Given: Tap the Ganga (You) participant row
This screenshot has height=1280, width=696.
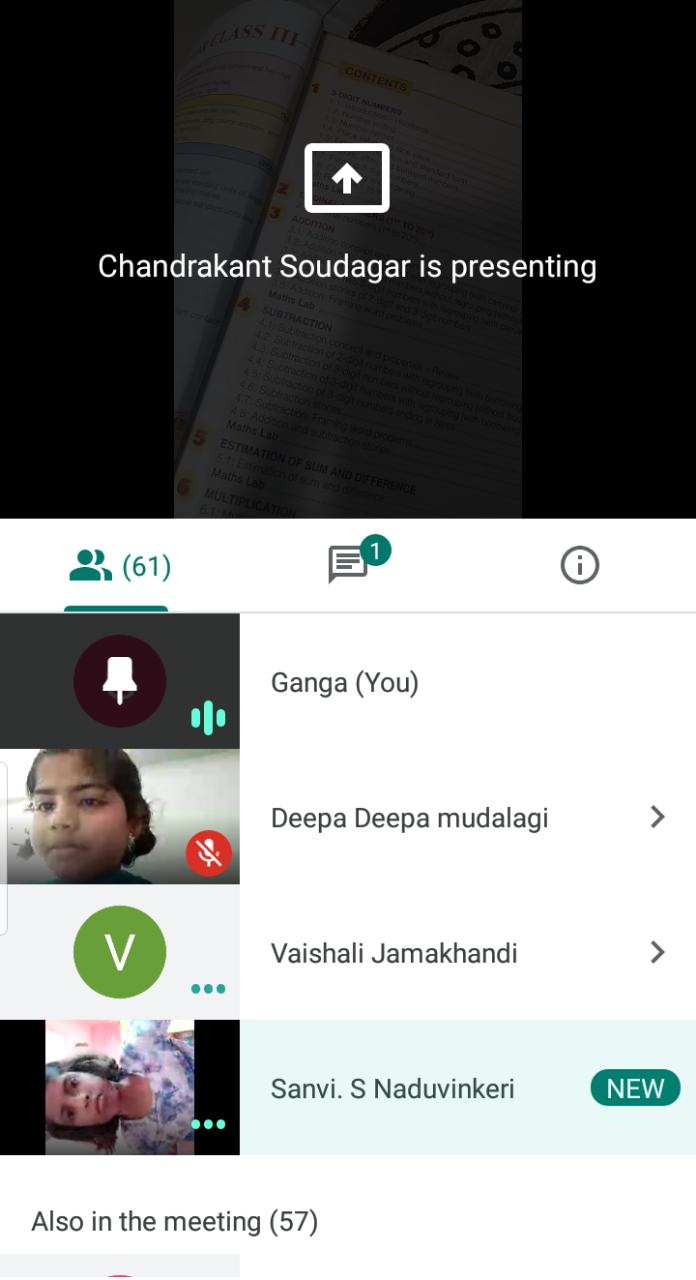Looking at the screenshot, I should click(x=348, y=682).
